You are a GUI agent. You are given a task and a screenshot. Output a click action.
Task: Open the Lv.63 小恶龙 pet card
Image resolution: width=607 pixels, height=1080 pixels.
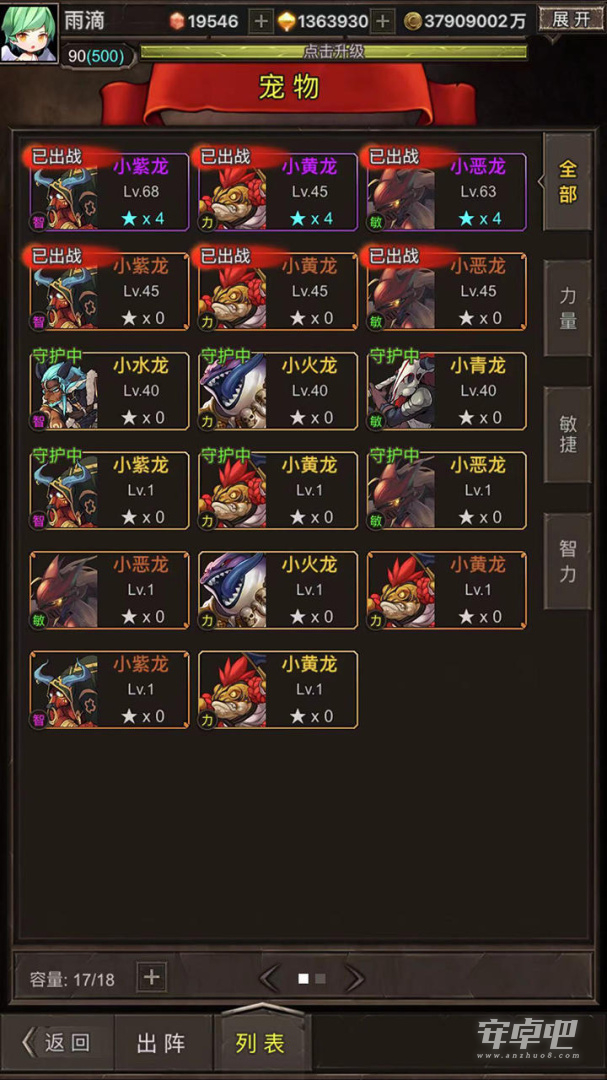(446, 191)
